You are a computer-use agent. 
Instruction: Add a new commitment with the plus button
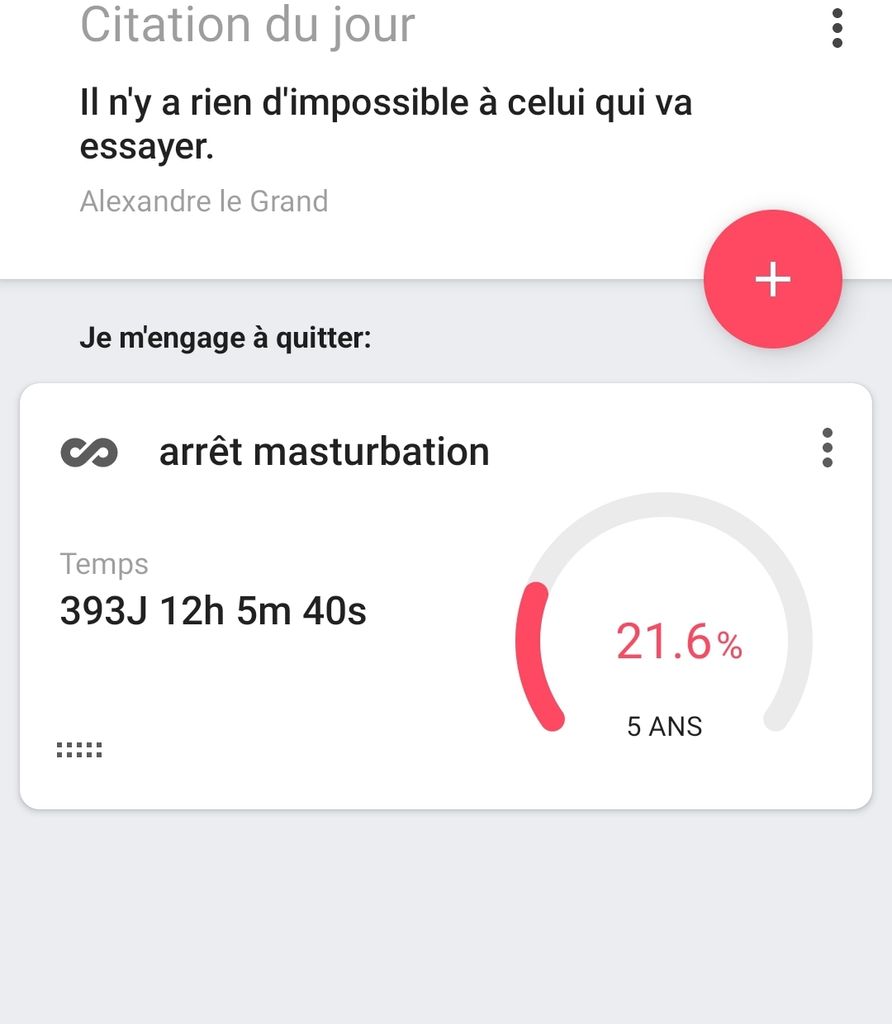(772, 280)
